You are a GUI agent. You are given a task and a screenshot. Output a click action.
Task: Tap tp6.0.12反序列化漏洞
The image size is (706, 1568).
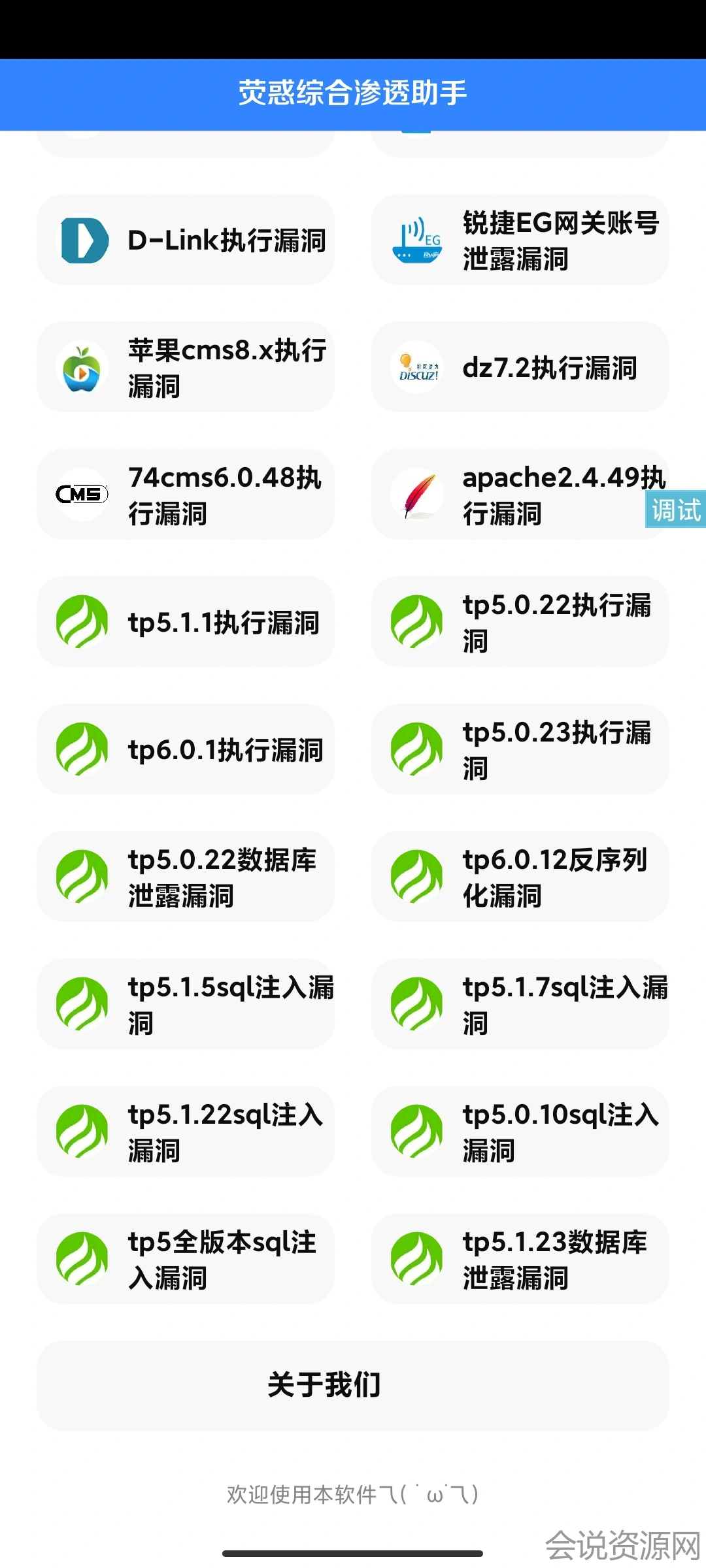520,877
